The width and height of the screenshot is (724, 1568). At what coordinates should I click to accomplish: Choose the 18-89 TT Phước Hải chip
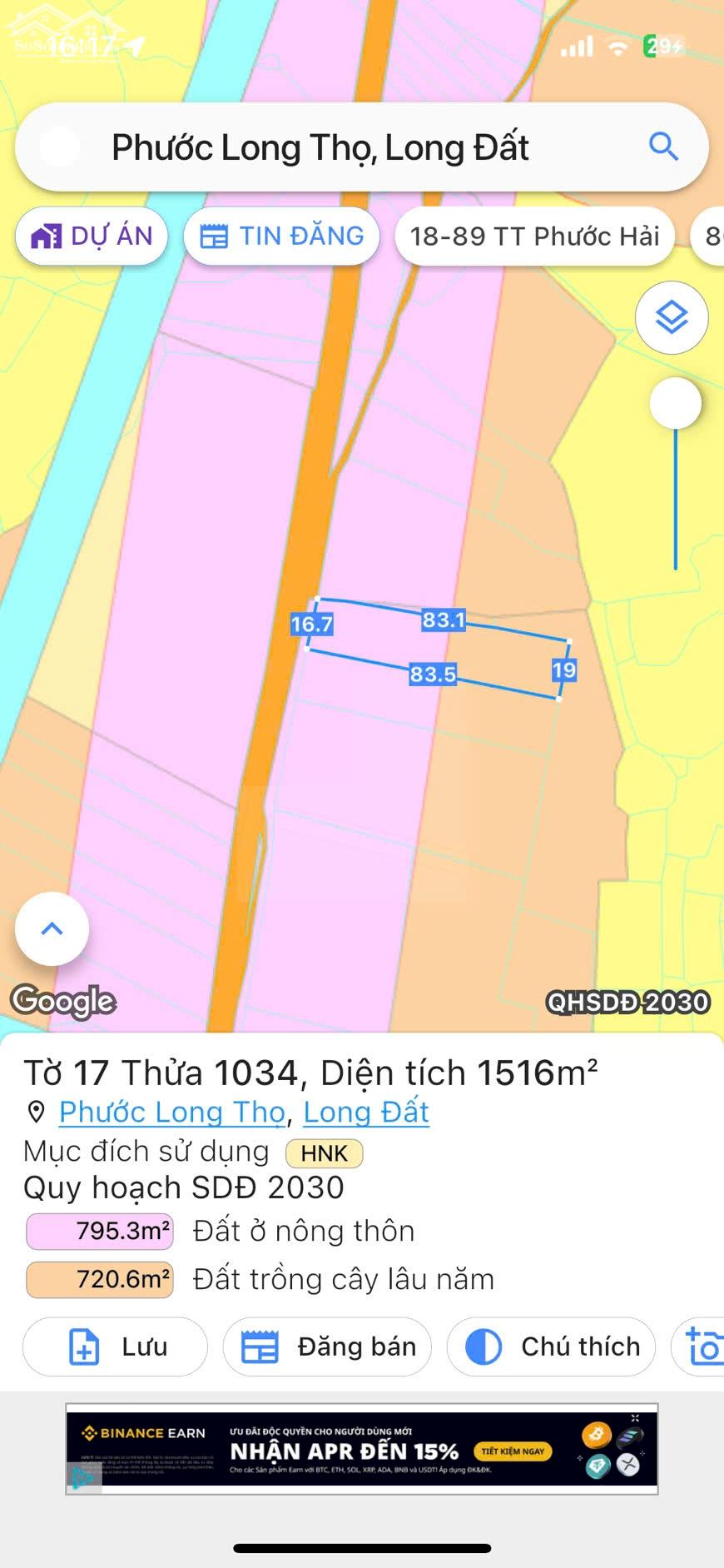click(534, 236)
